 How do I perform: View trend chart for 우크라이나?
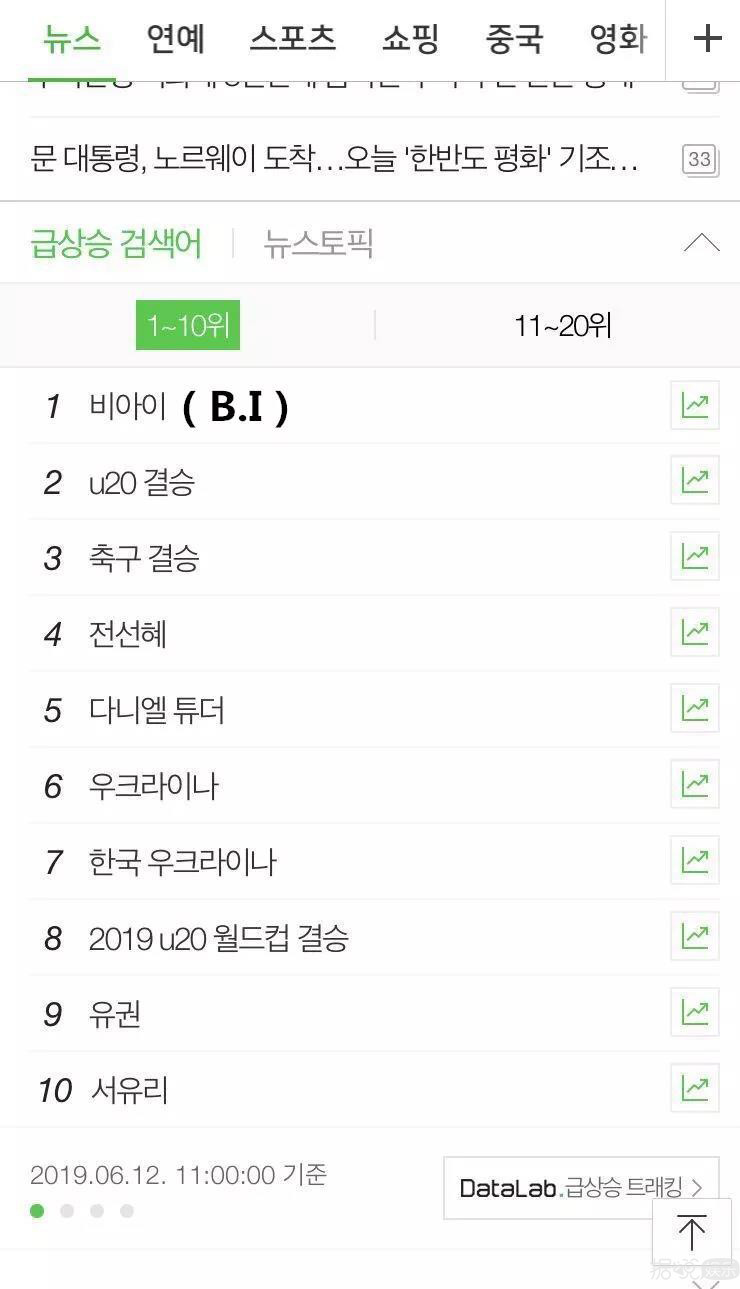(694, 785)
